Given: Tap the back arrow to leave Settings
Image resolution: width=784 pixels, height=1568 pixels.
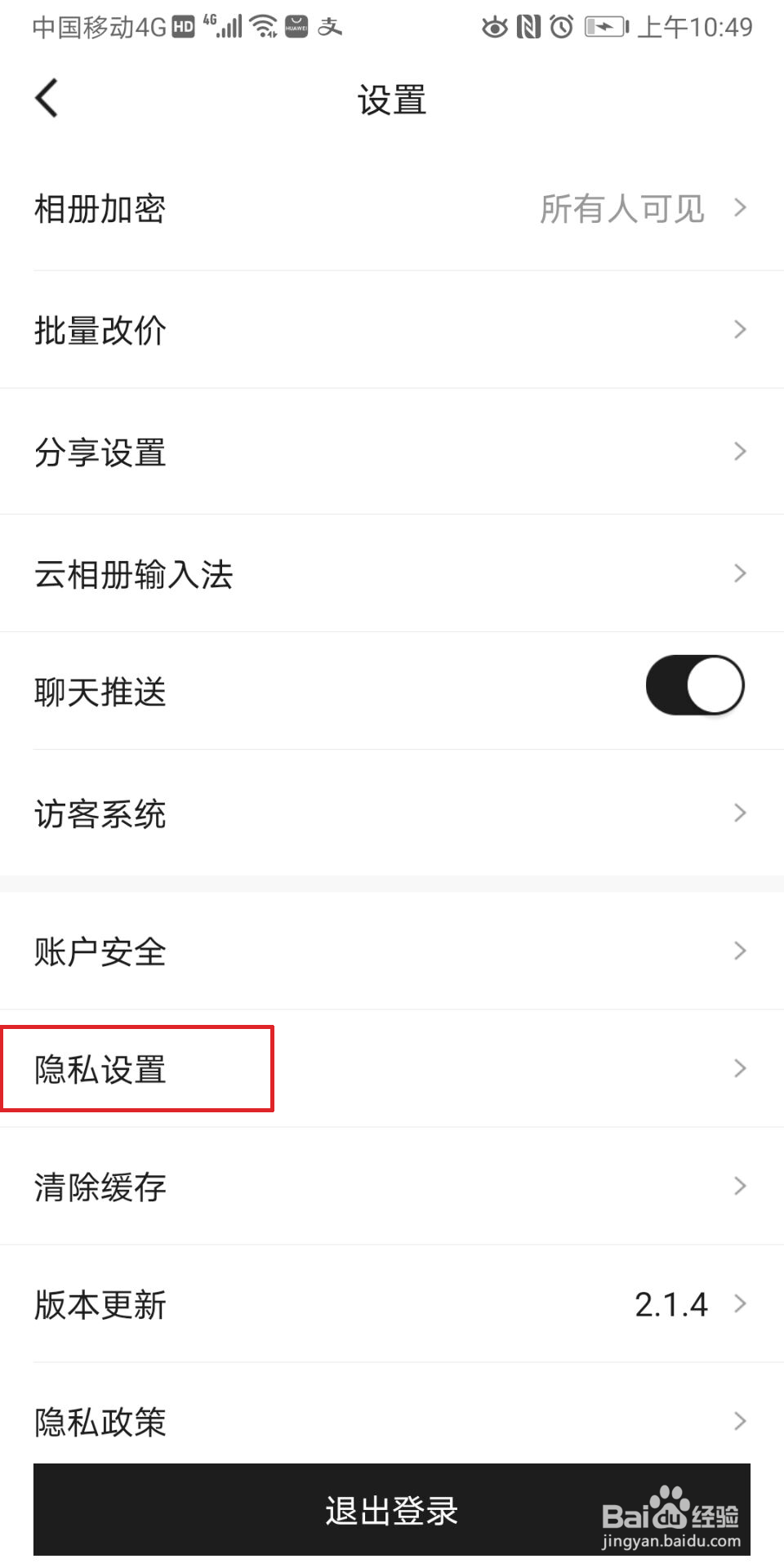Looking at the screenshot, I should [47, 97].
